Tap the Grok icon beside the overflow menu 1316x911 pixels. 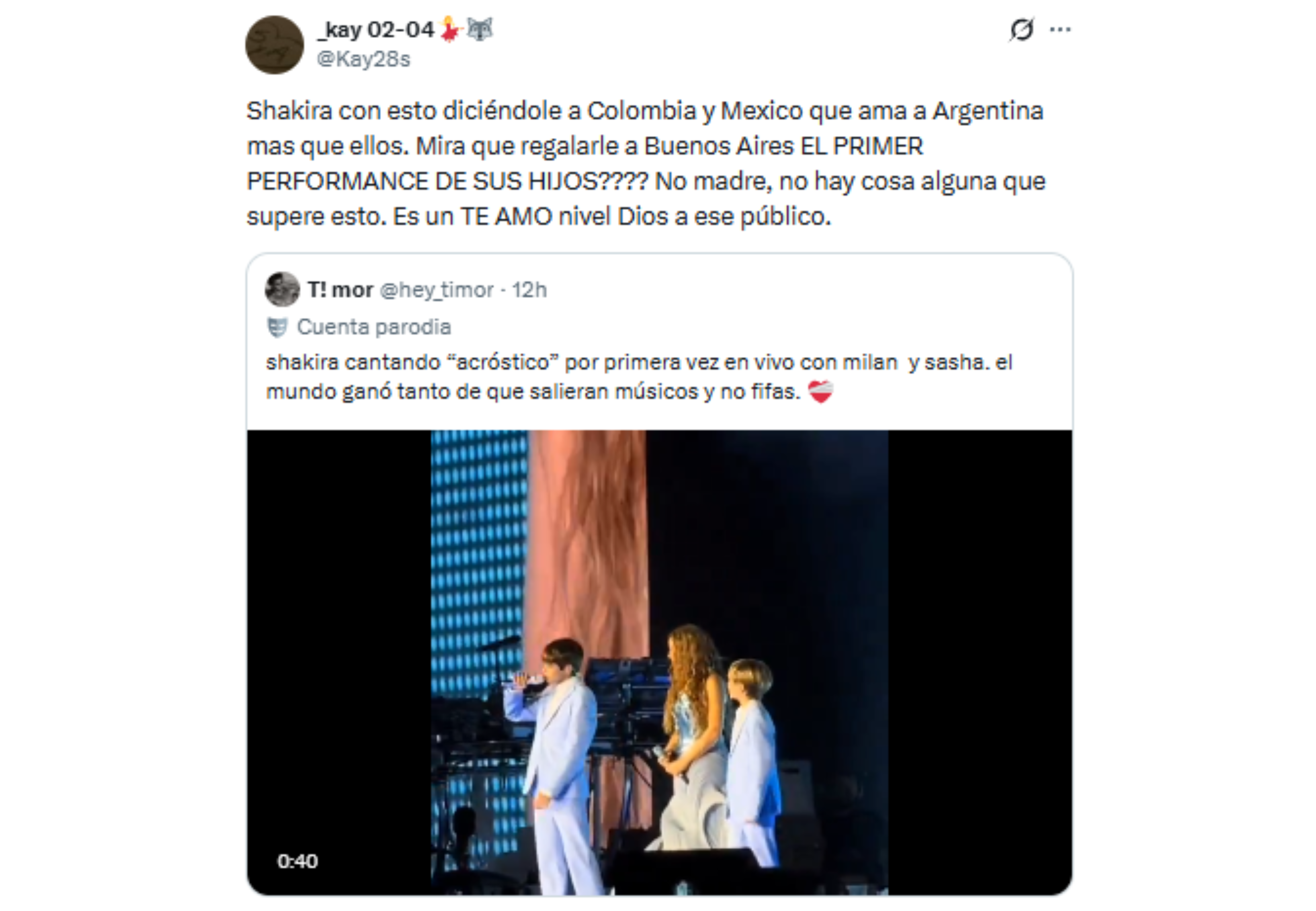(x=1021, y=30)
